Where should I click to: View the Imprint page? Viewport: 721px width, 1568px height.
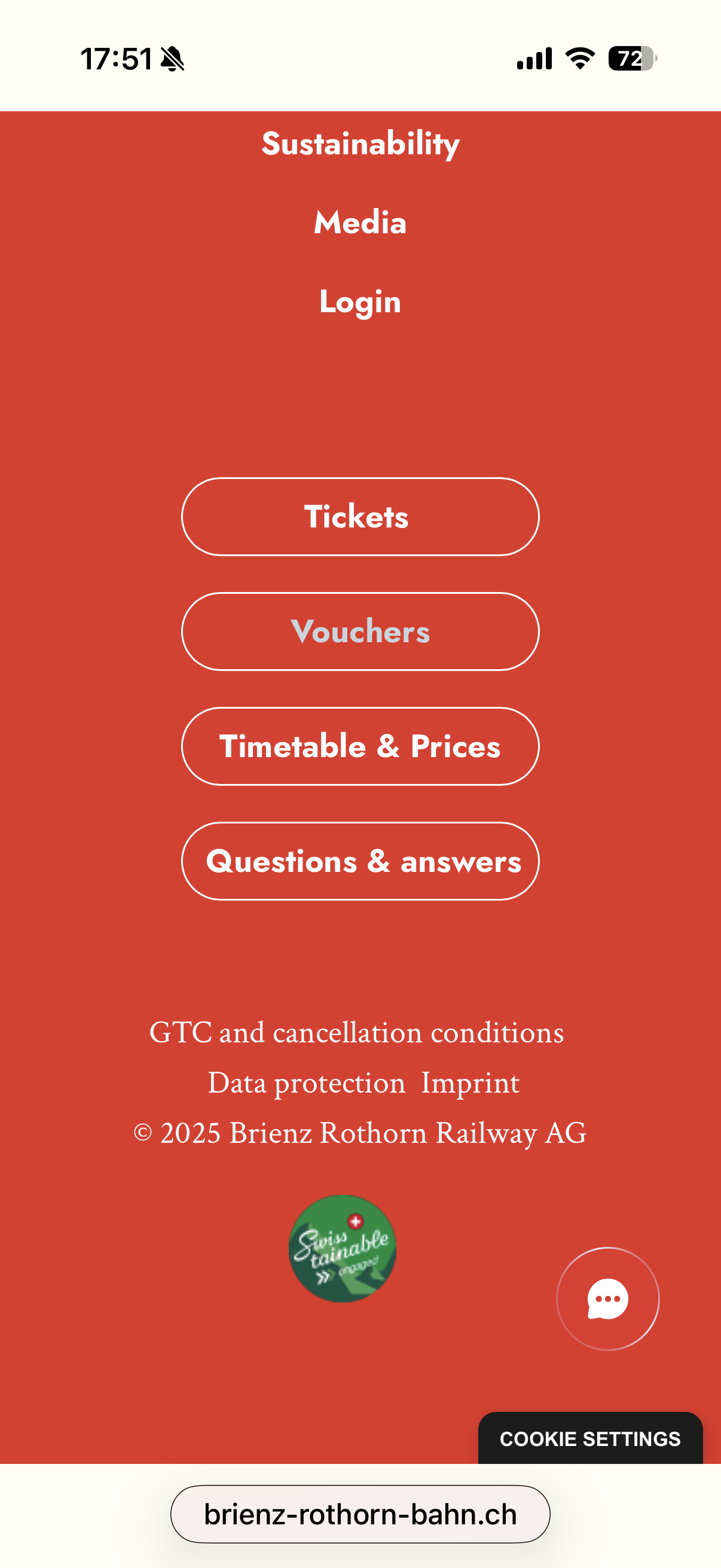pos(471,1083)
